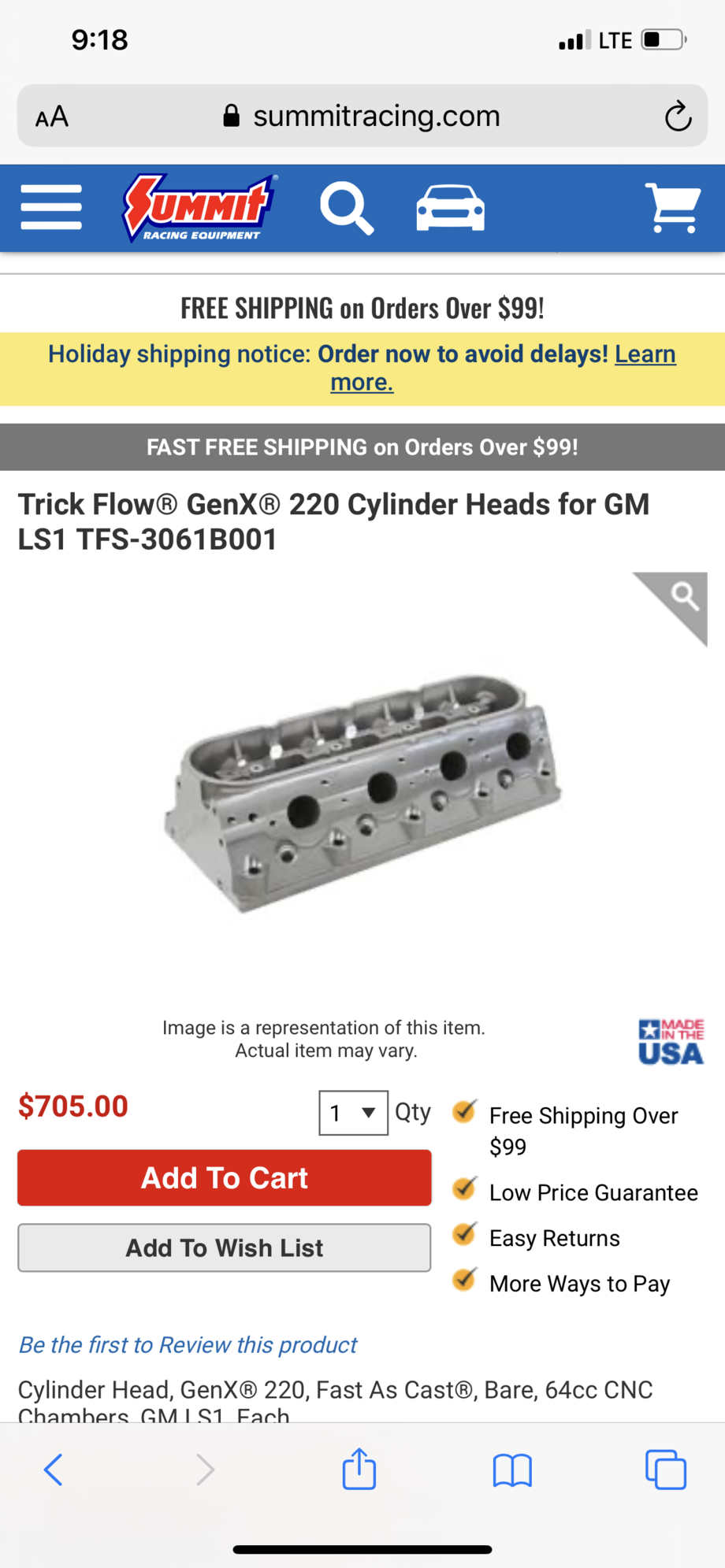Reload the page
Image resolution: width=725 pixels, height=1568 pixels.
[678, 117]
